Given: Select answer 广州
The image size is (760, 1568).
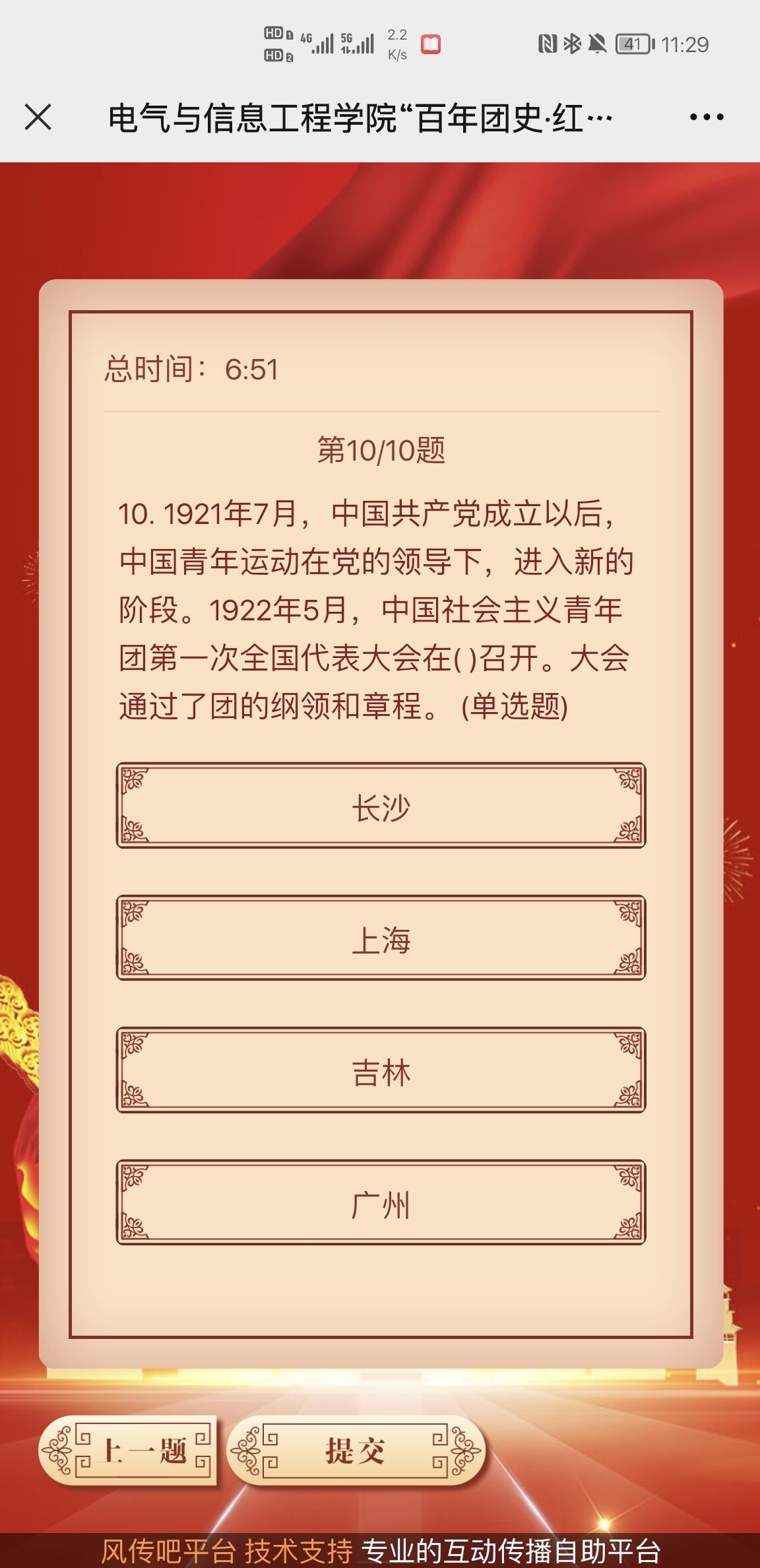Looking at the screenshot, I should tap(381, 1202).
